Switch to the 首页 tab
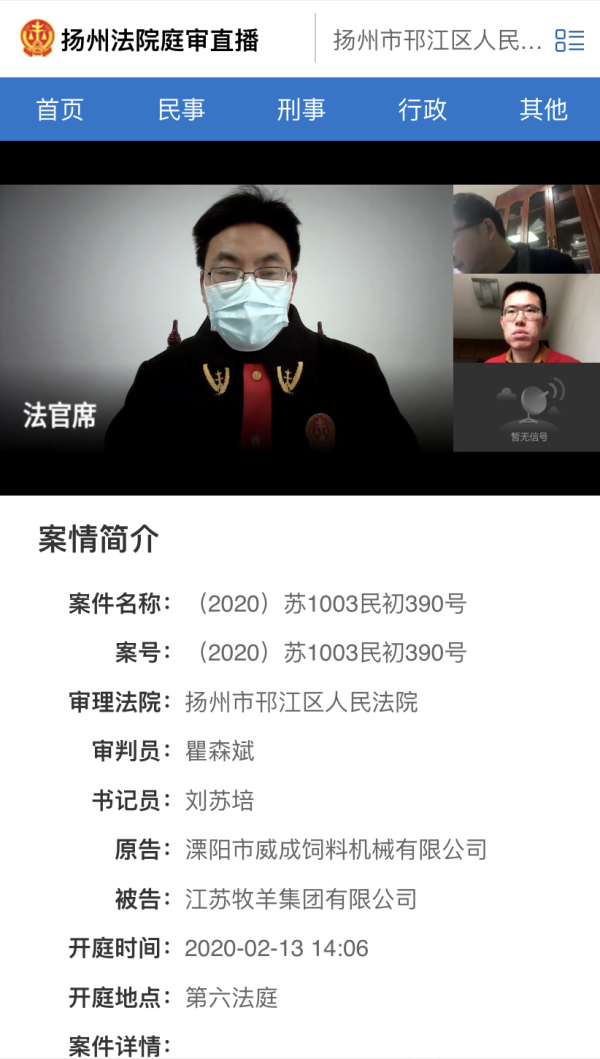Viewport: 600px width, 1059px height. (60, 110)
